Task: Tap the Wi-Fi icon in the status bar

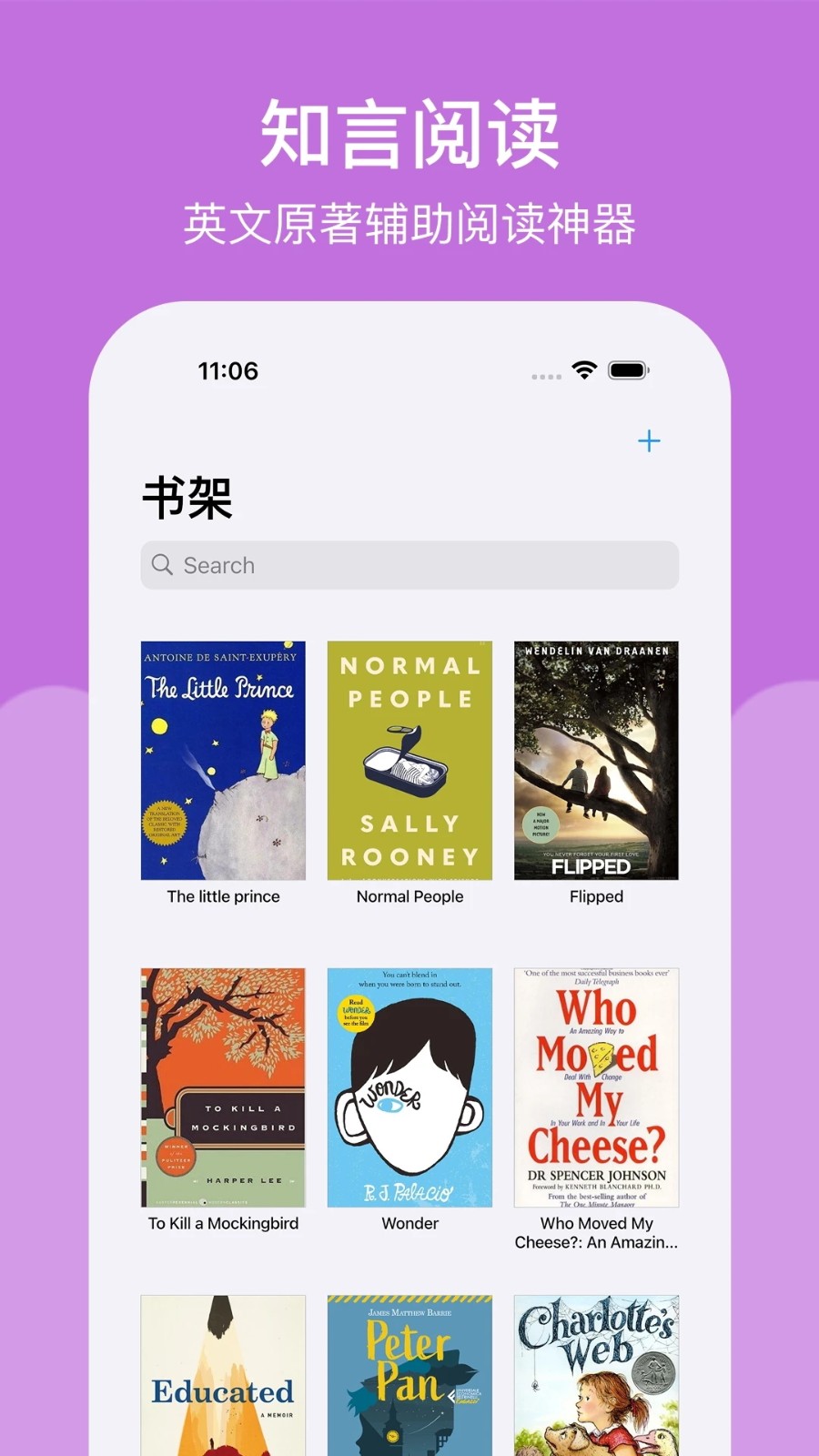Action: 583,369
